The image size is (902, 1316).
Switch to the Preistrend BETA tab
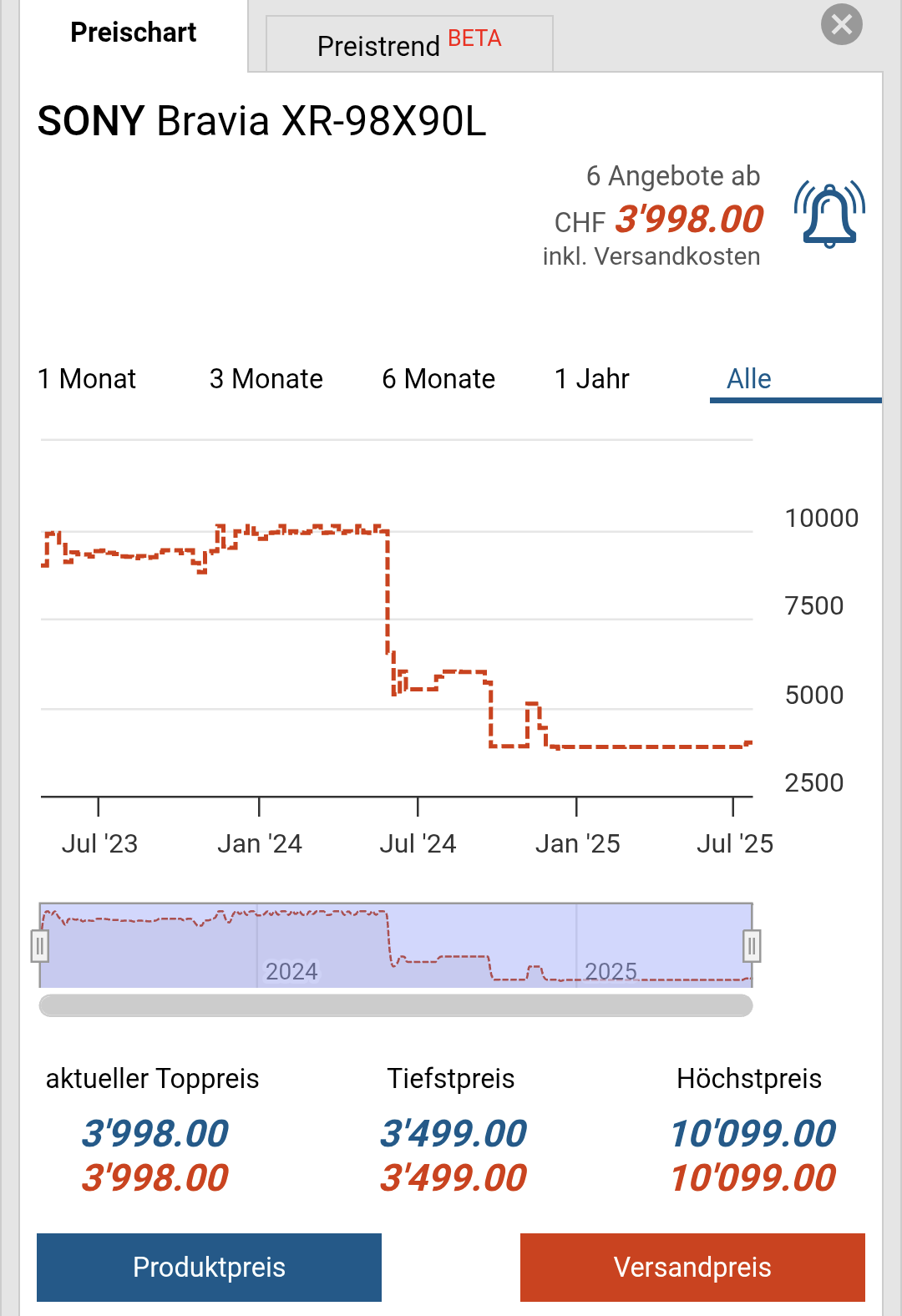pos(409,44)
